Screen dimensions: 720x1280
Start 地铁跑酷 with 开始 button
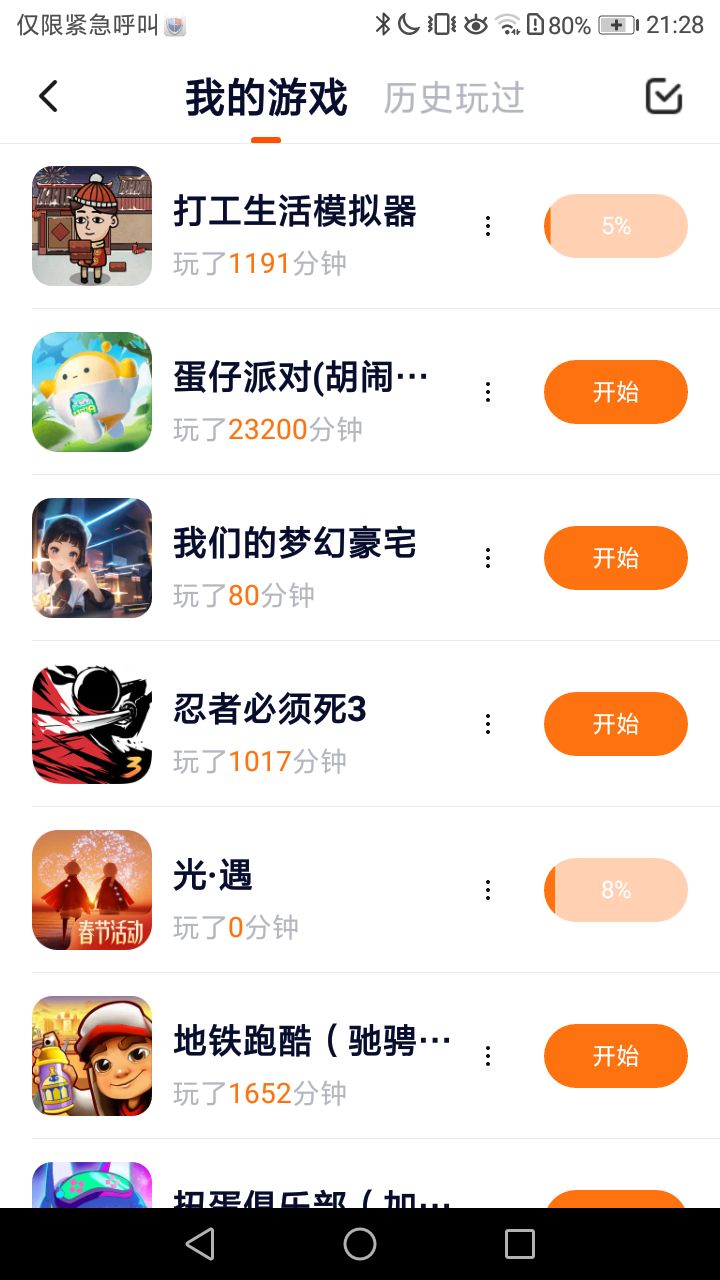[615, 1056]
